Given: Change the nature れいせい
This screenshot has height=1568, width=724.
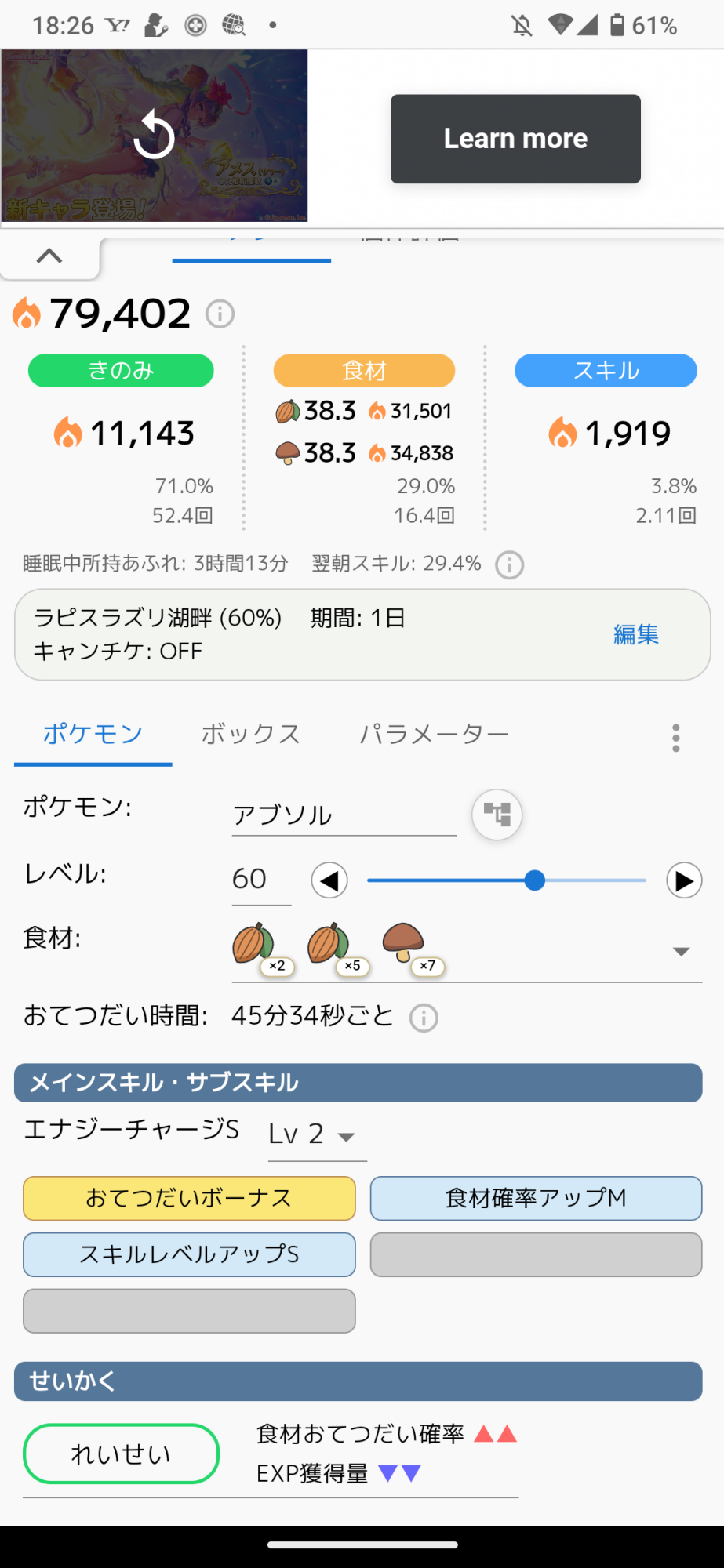Looking at the screenshot, I should [121, 1454].
